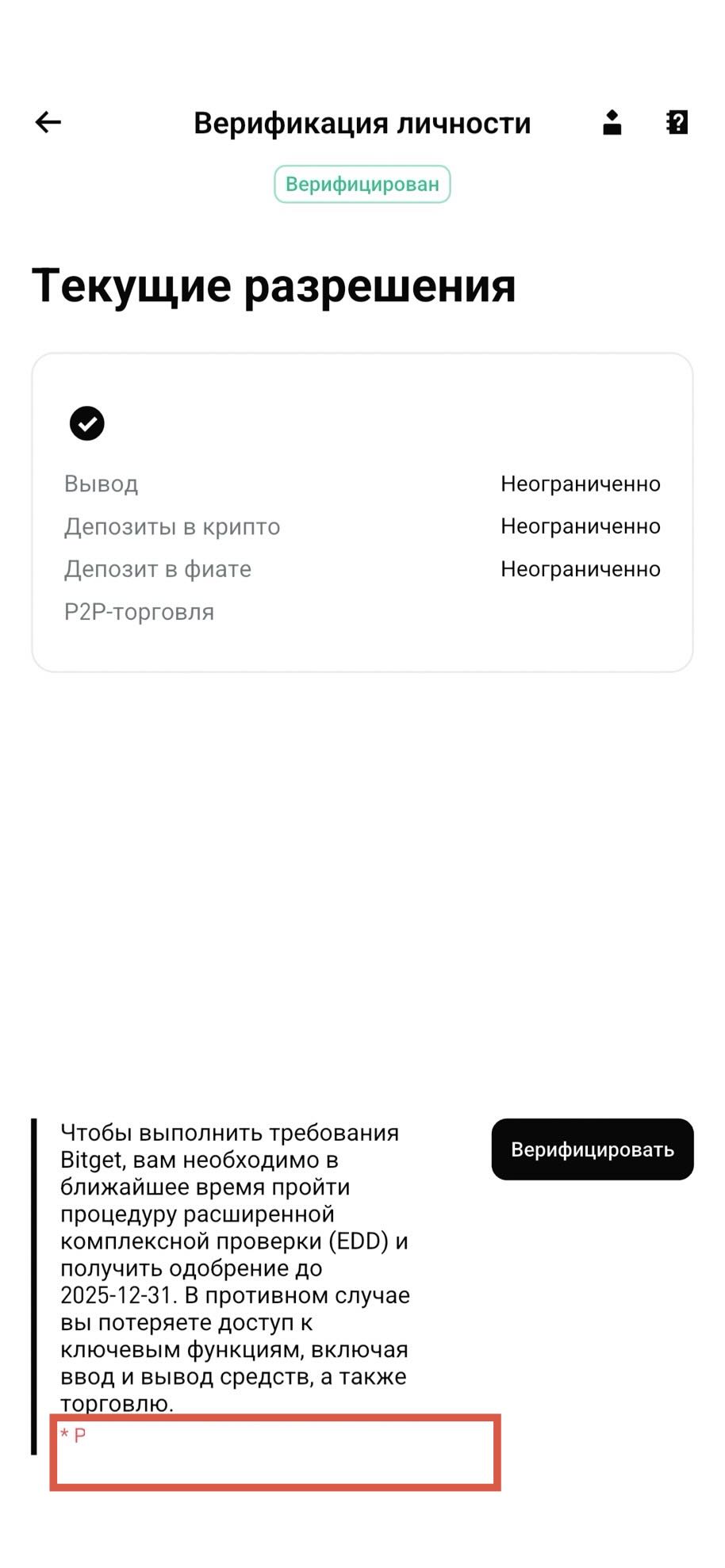Screen dimensions: 725x1568
Task: Tap the user silhouette icon top right
Action: pos(611,122)
